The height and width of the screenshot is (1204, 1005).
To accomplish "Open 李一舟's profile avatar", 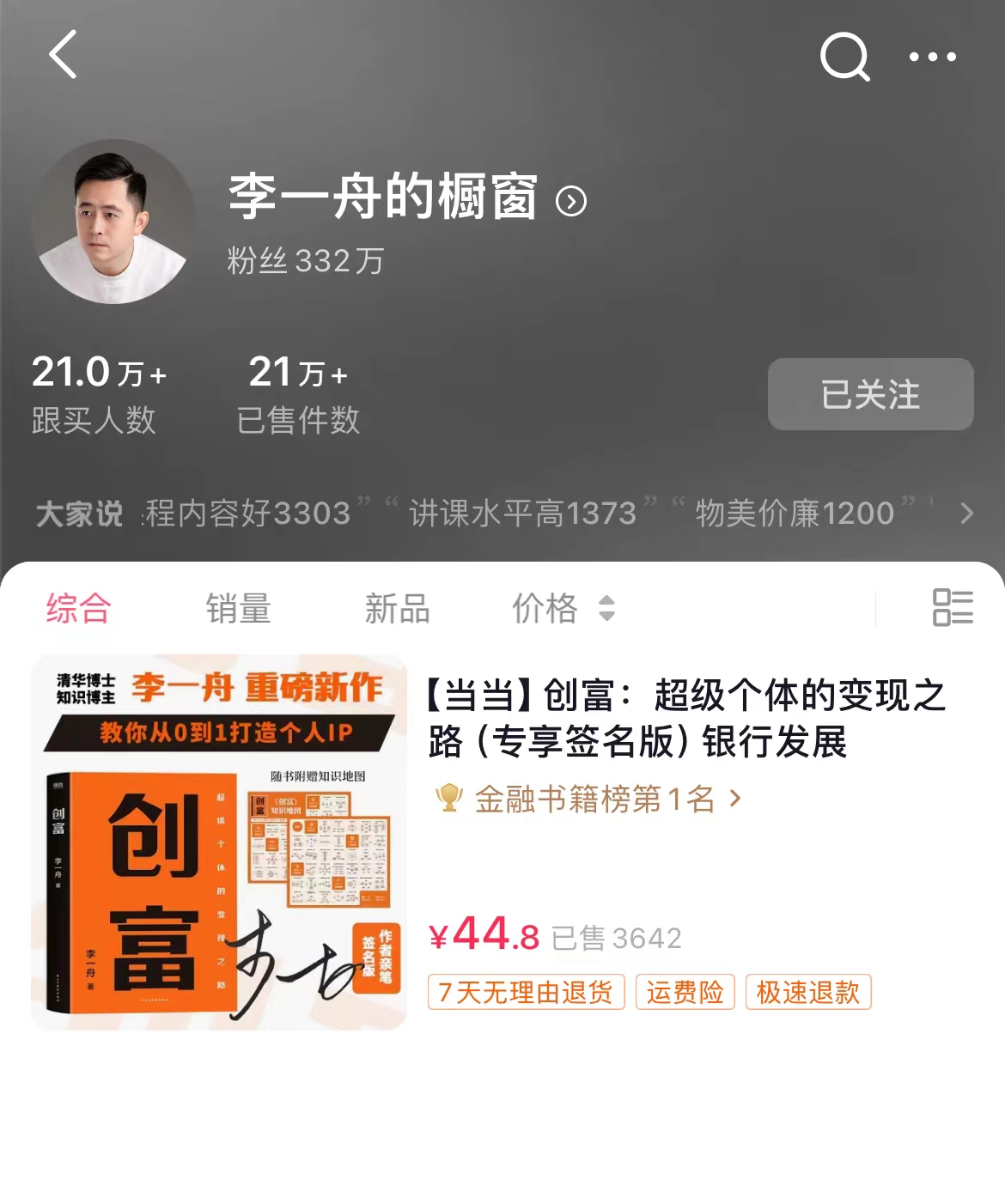I will click(x=113, y=222).
